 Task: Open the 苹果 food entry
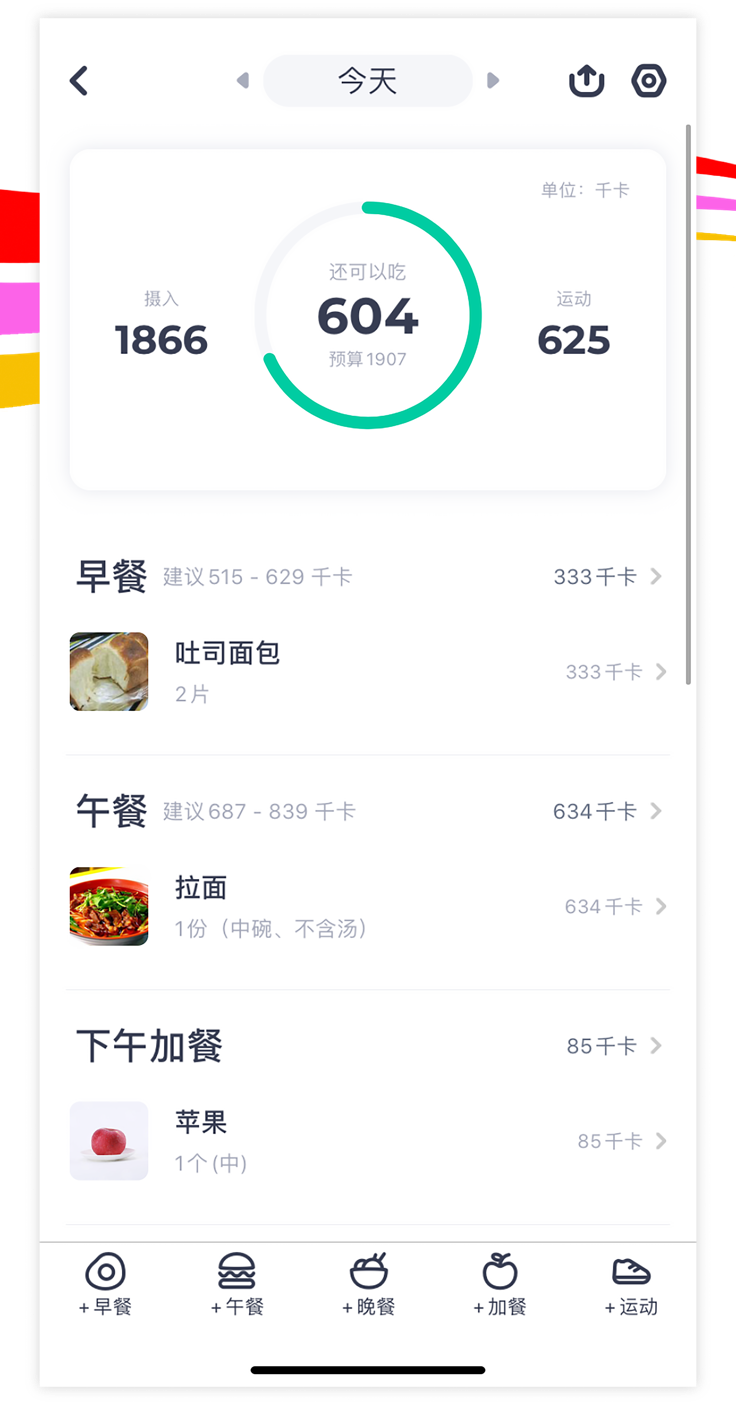pyautogui.click(x=367, y=1141)
